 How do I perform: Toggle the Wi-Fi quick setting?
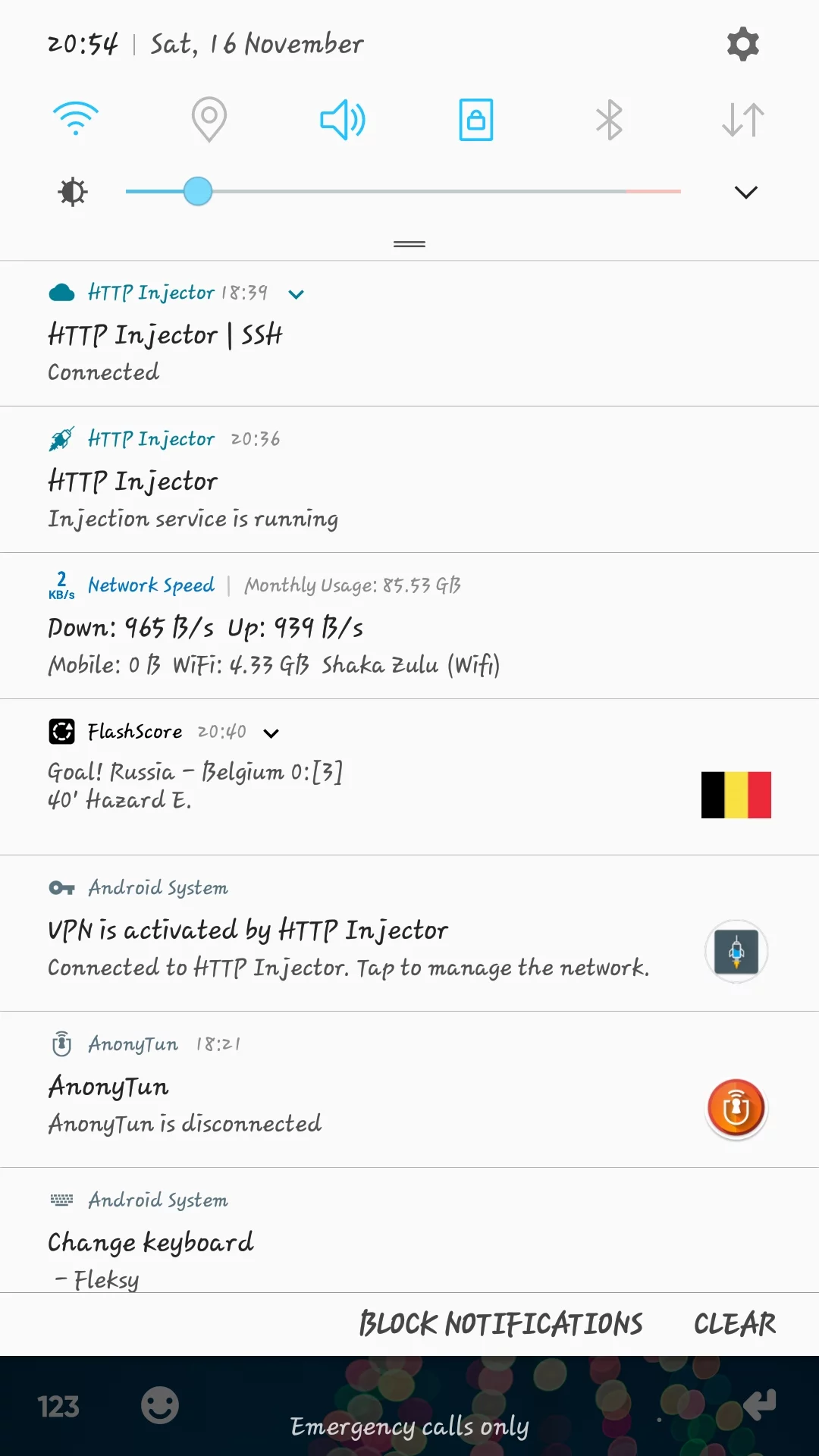[x=76, y=119]
